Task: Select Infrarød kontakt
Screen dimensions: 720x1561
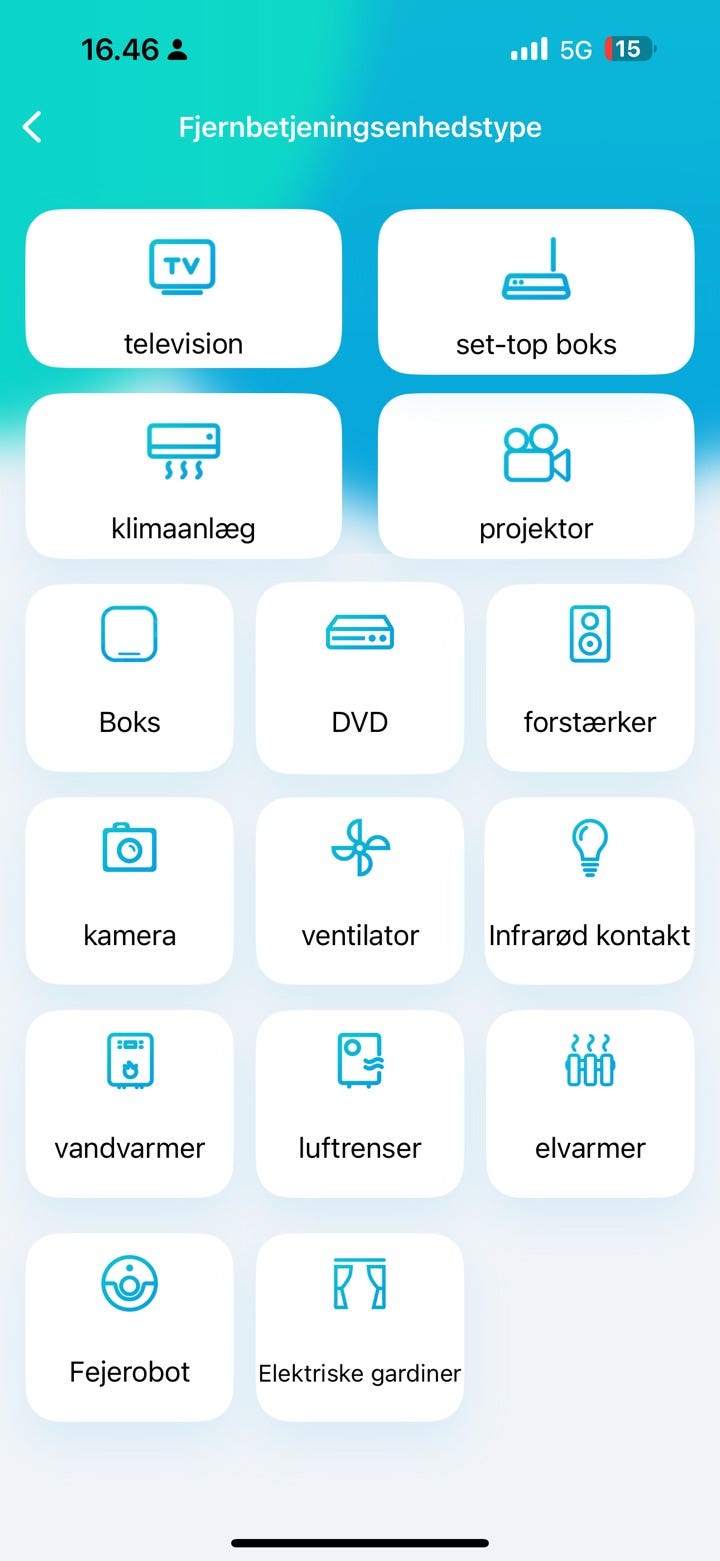Action: click(x=590, y=891)
